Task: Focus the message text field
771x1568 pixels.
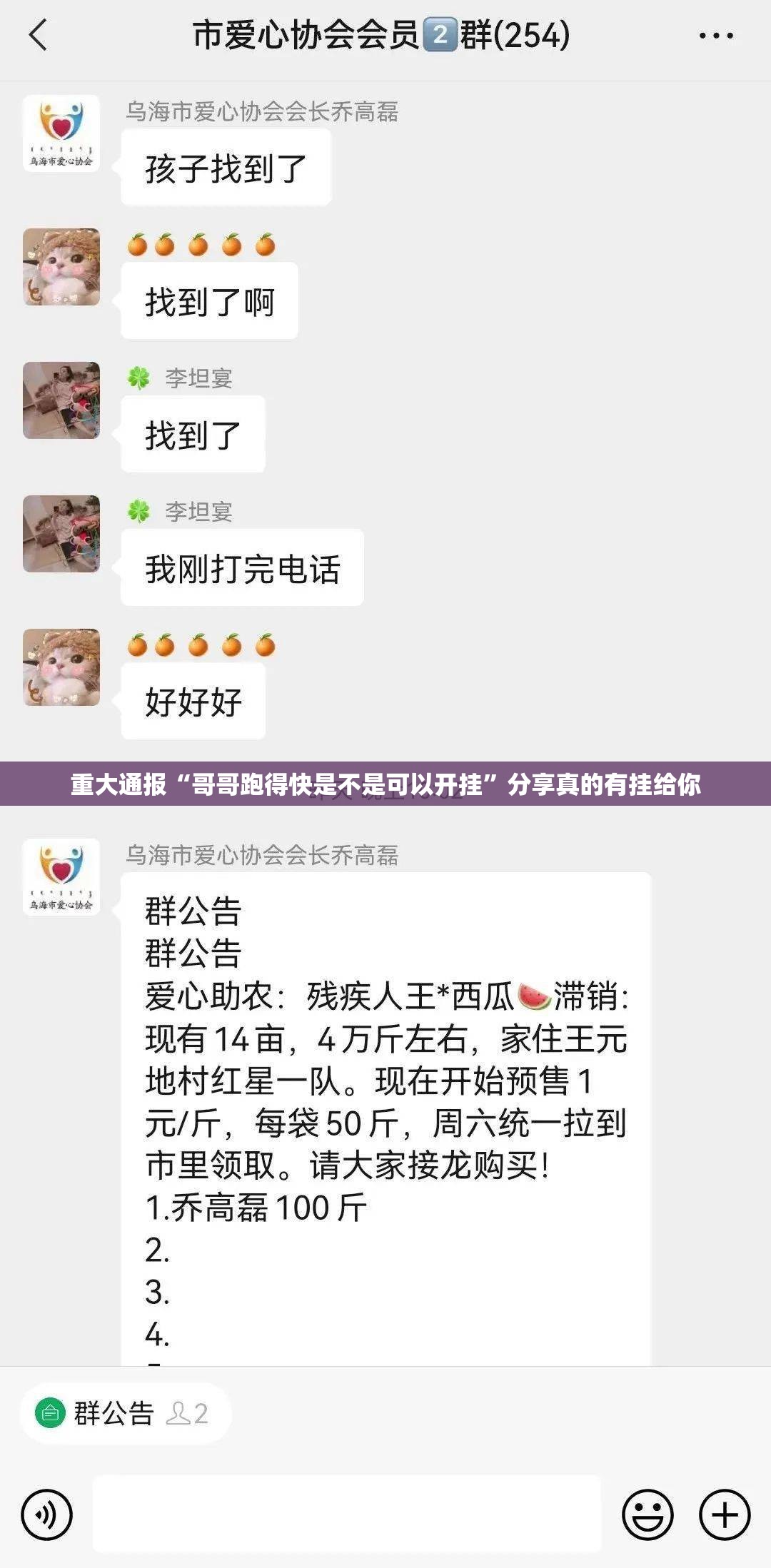Action: click(x=347, y=1514)
